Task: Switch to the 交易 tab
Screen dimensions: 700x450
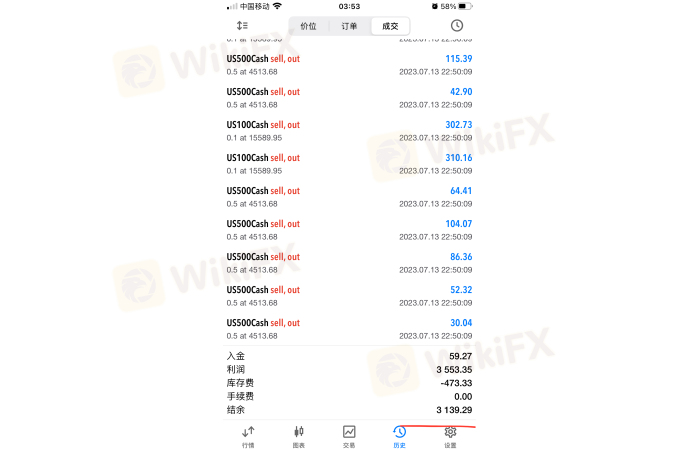Action: pos(349,435)
